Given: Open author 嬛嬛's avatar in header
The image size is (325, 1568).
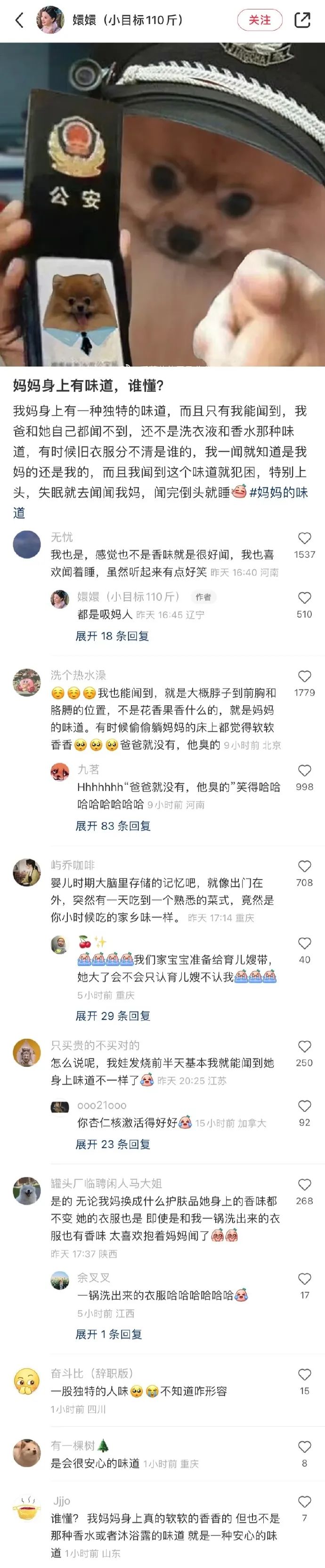Looking at the screenshot, I should click(x=50, y=20).
